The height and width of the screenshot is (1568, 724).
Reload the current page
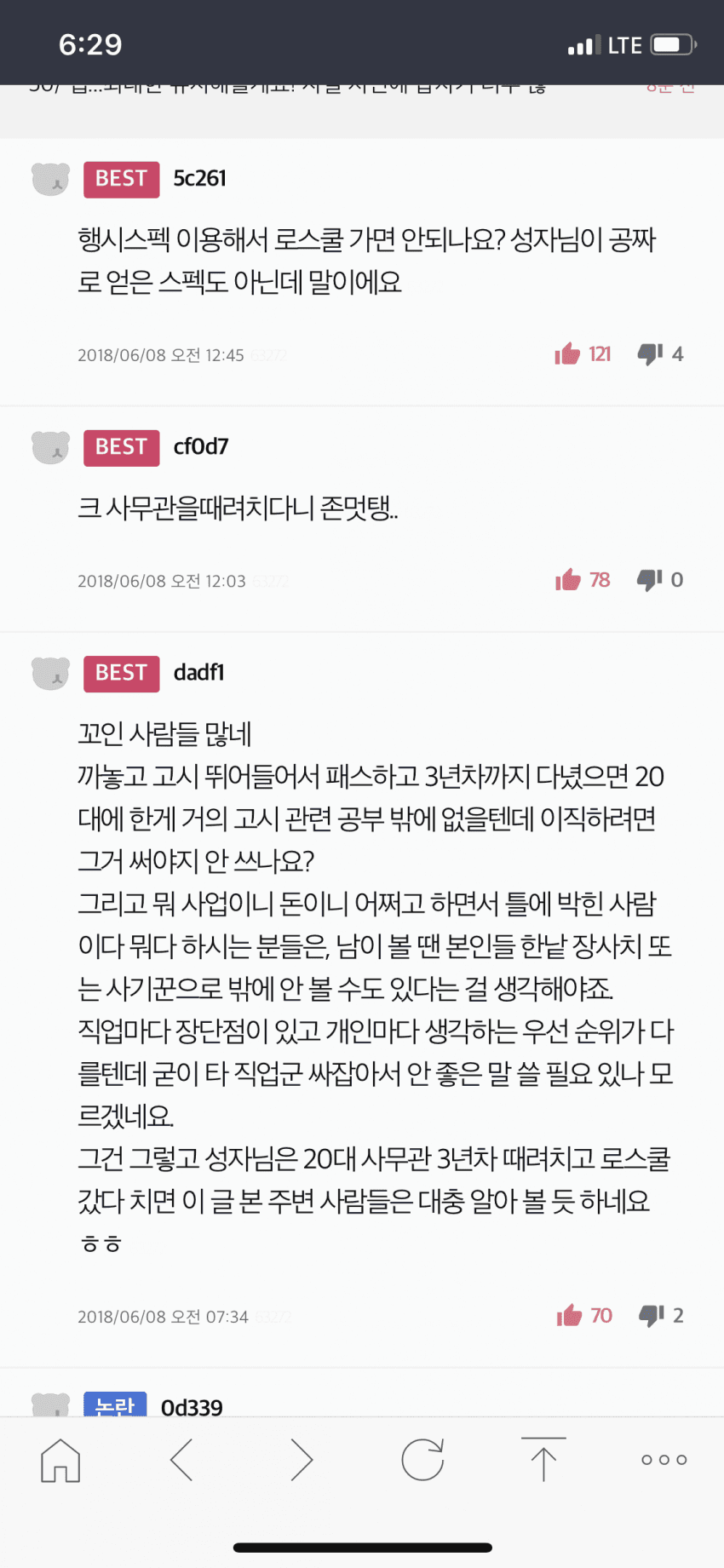click(422, 1460)
